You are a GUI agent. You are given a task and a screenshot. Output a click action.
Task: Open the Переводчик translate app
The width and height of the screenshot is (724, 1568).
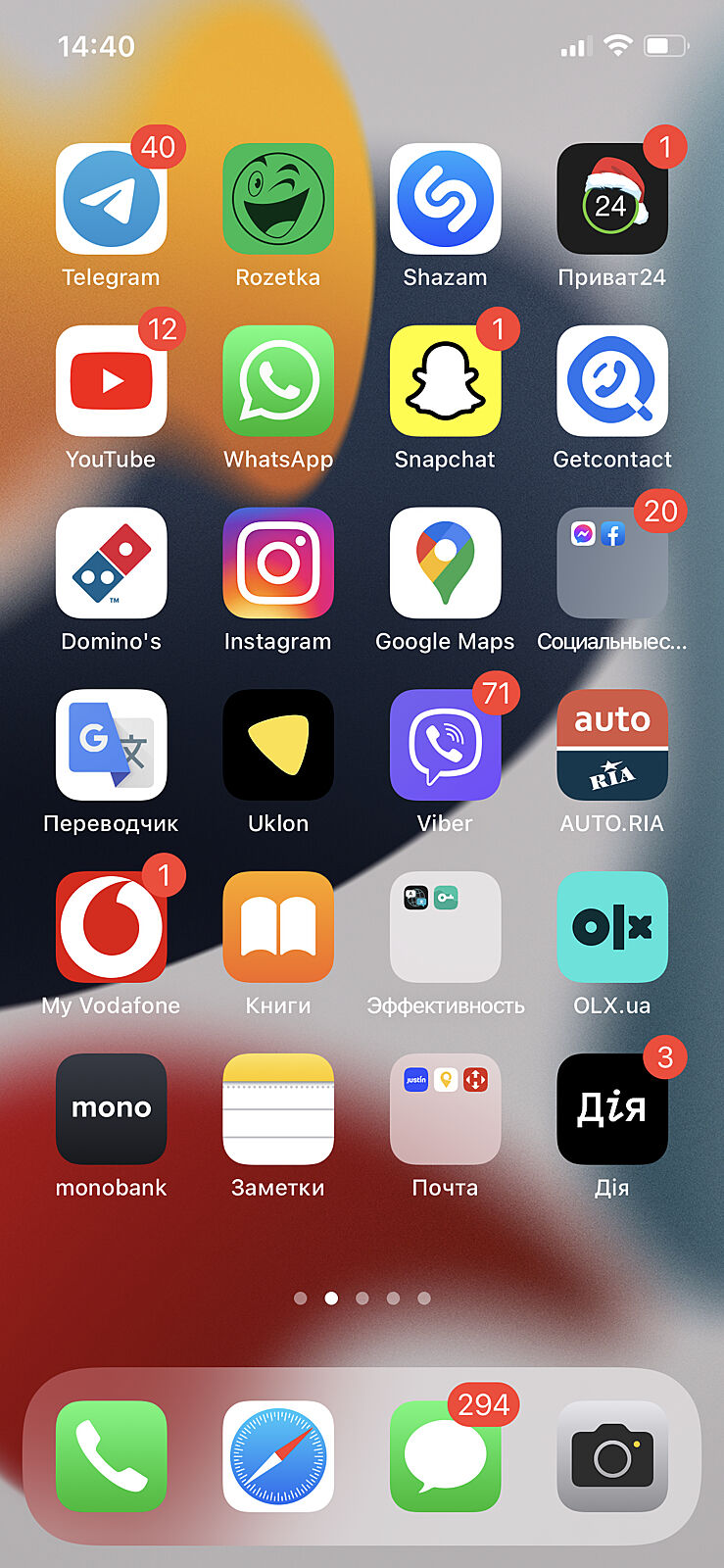pos(112,745)
